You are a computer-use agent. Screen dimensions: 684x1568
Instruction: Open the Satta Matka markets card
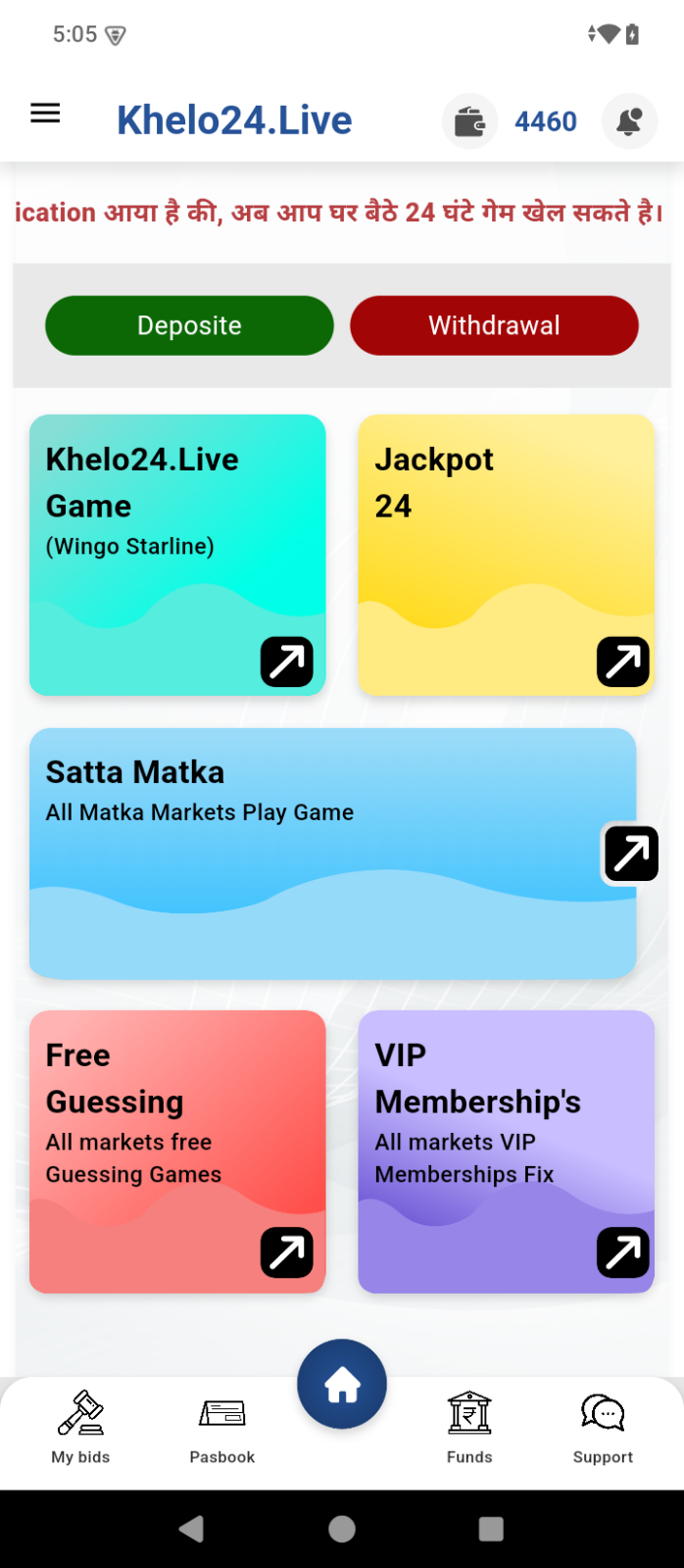click(x=333, y=853)
